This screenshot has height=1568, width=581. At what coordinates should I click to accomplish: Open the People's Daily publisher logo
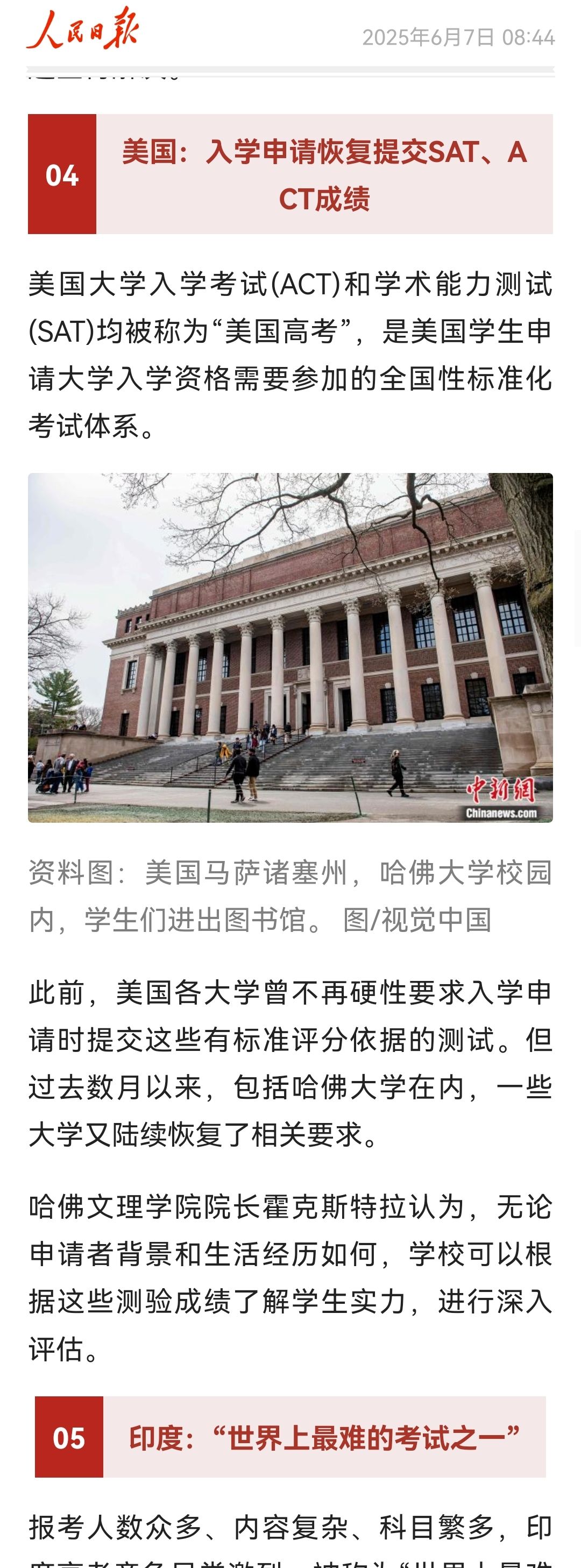click(x=82, y=30)
